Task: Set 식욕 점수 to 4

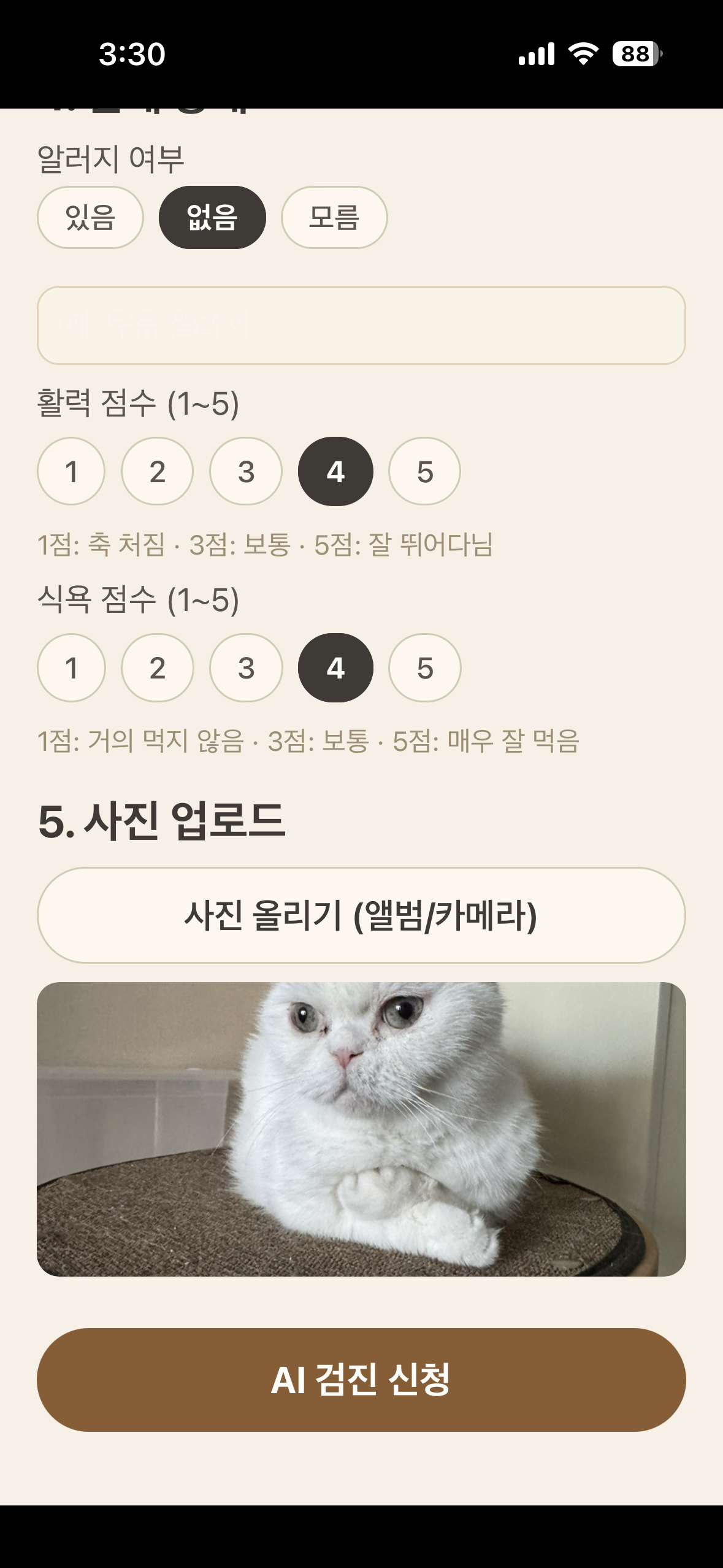Action: 335,667
